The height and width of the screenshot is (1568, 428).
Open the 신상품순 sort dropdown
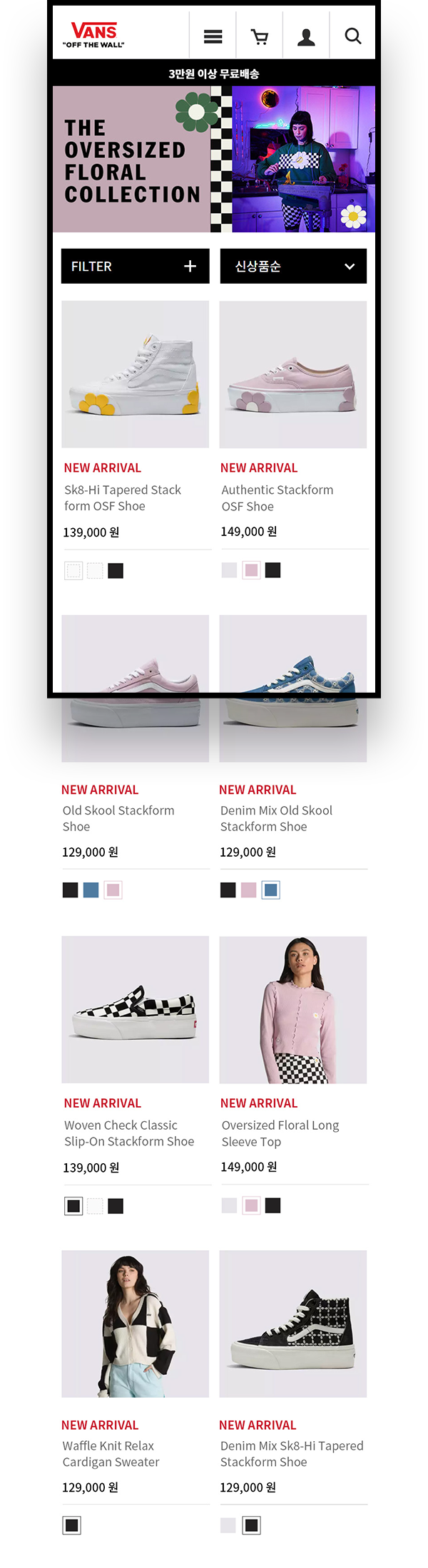(293, 266)
